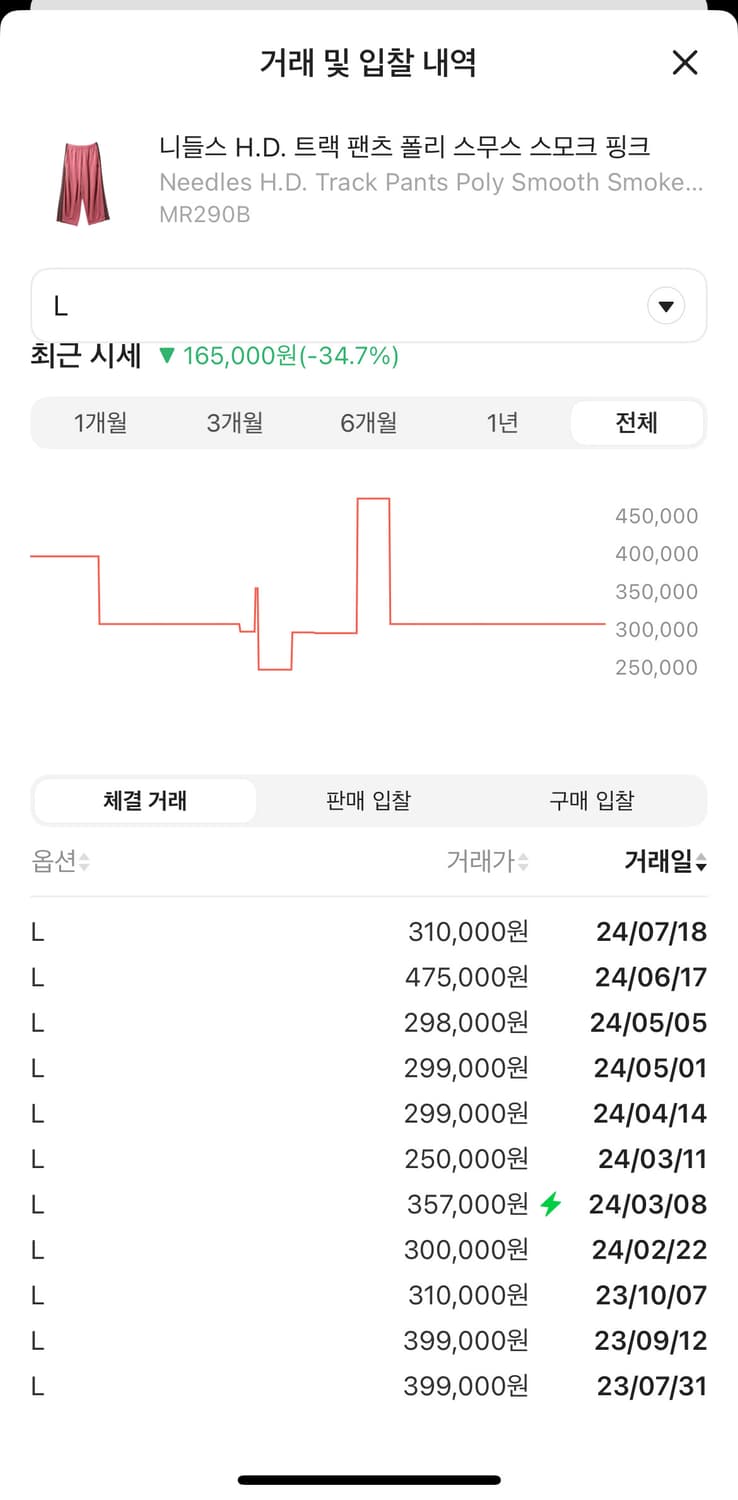Close the 거래 및 입찰 내역 modal
This screenshot has width=738, height=1500.
pyautogui.click(x=685, y=63)
